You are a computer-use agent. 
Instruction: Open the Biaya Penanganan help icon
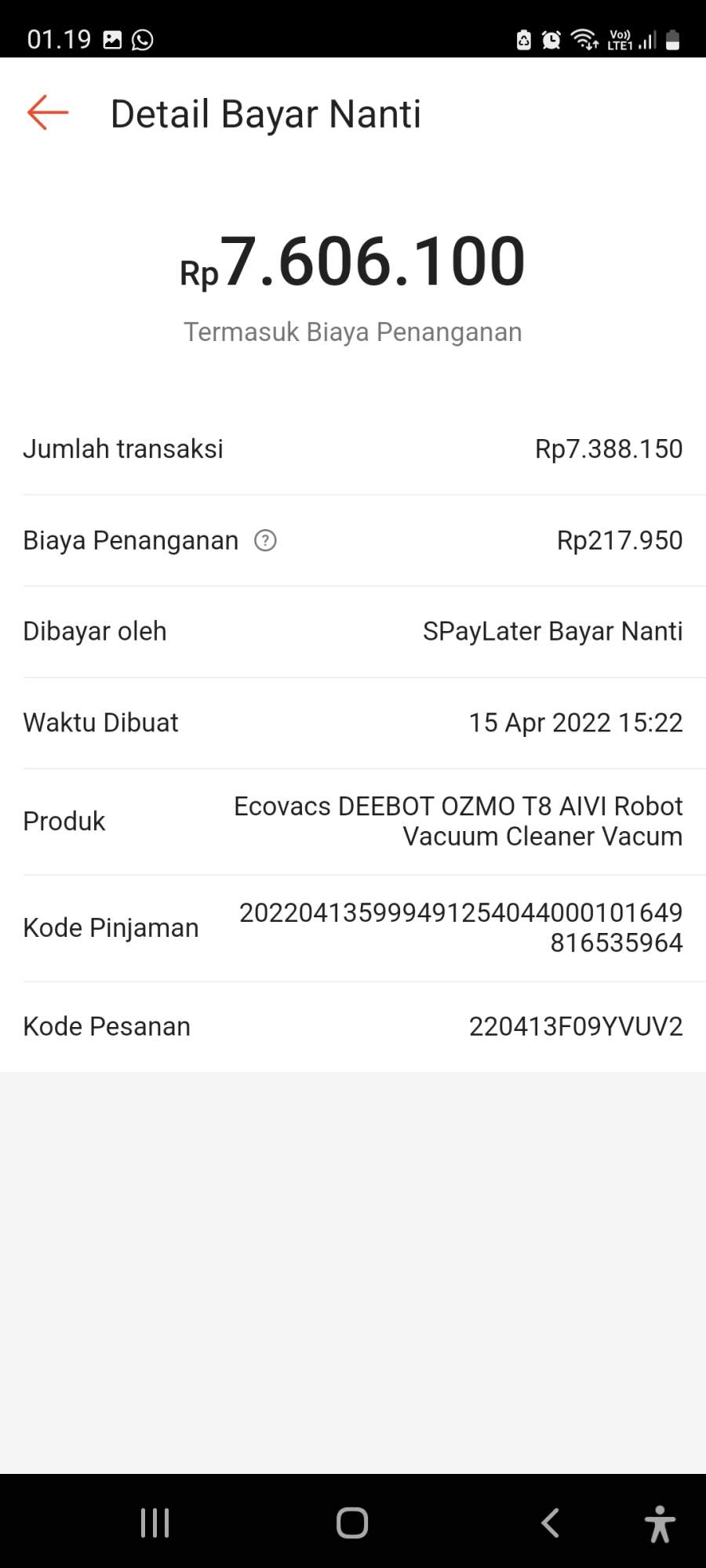pos(265,540)
